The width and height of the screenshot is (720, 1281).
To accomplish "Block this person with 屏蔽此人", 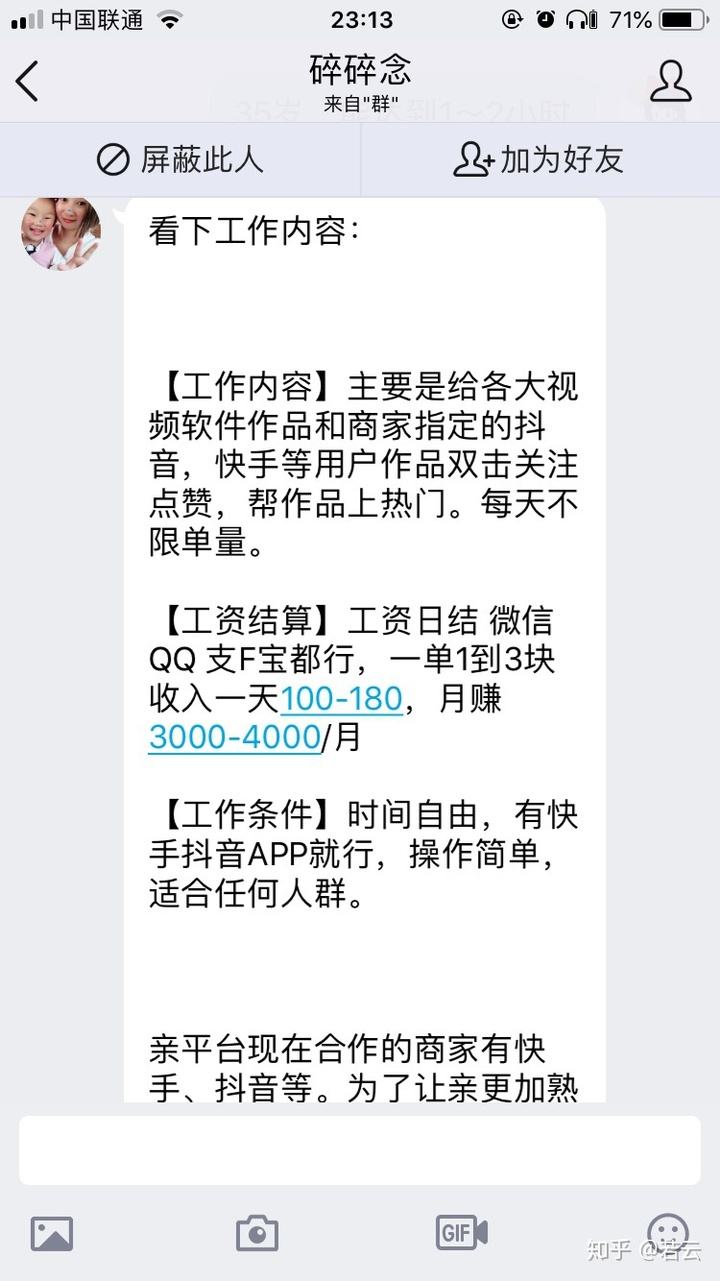I will point(180,159).
